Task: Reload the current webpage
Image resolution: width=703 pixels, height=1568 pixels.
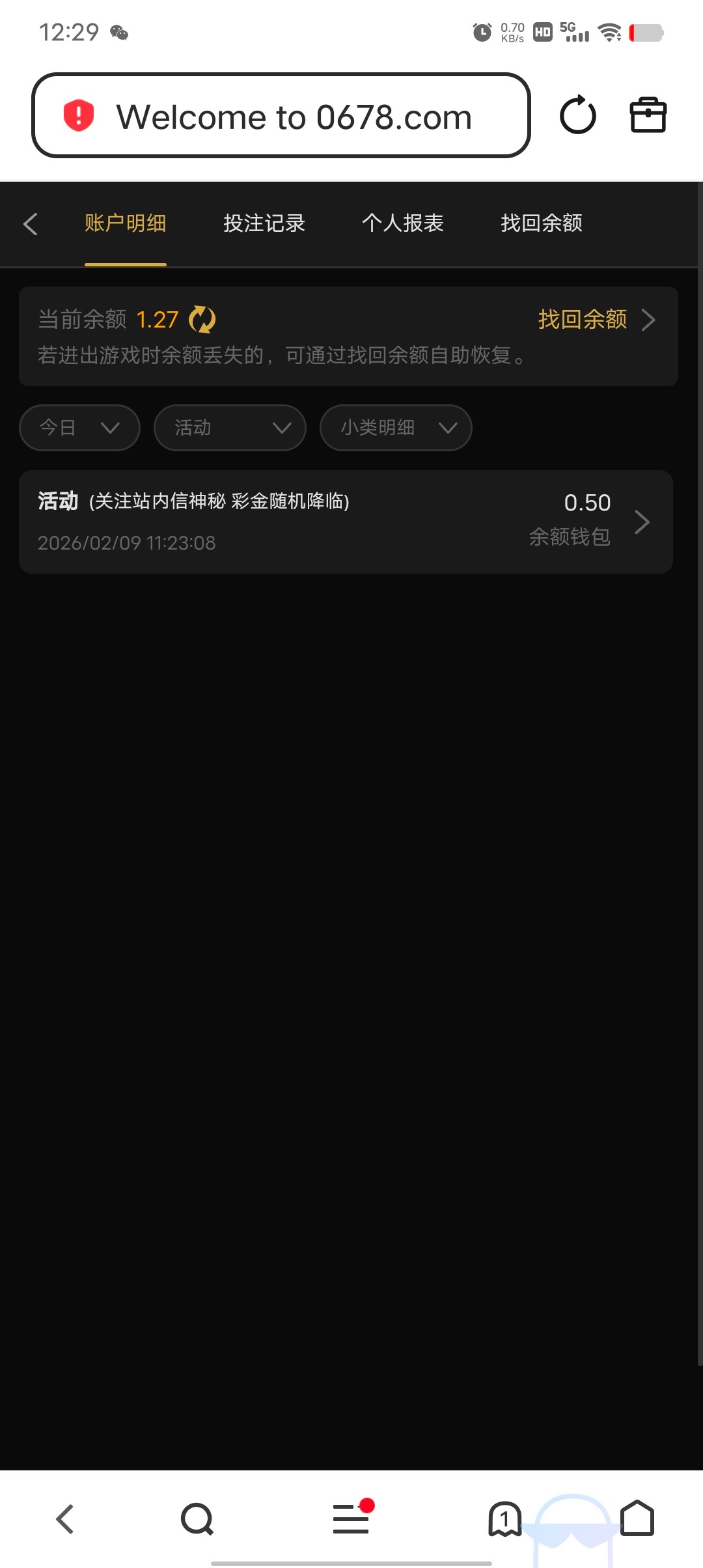Action: pos(578,115)
